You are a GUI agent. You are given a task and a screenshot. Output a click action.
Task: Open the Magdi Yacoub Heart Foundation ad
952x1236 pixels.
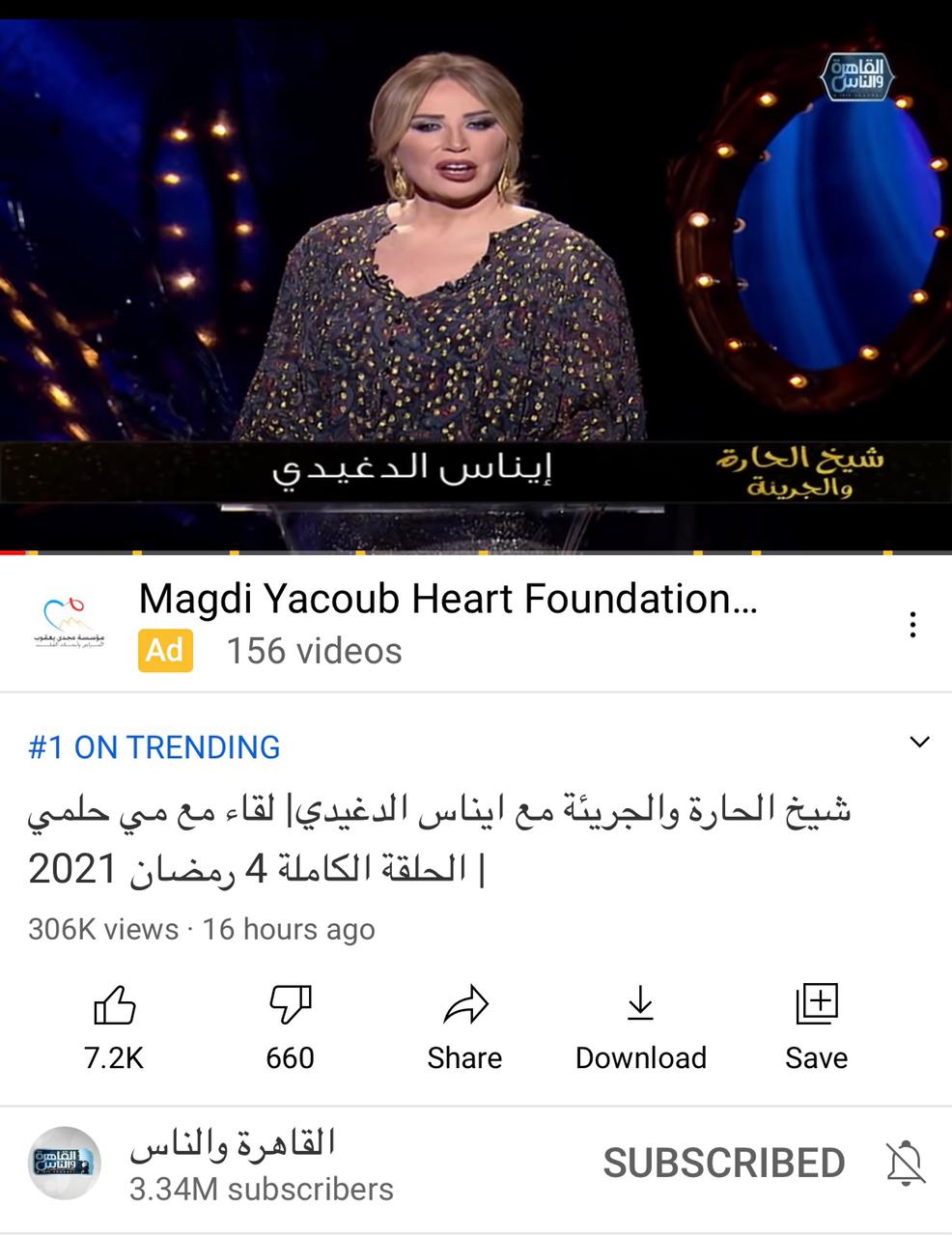pos(447,600)
